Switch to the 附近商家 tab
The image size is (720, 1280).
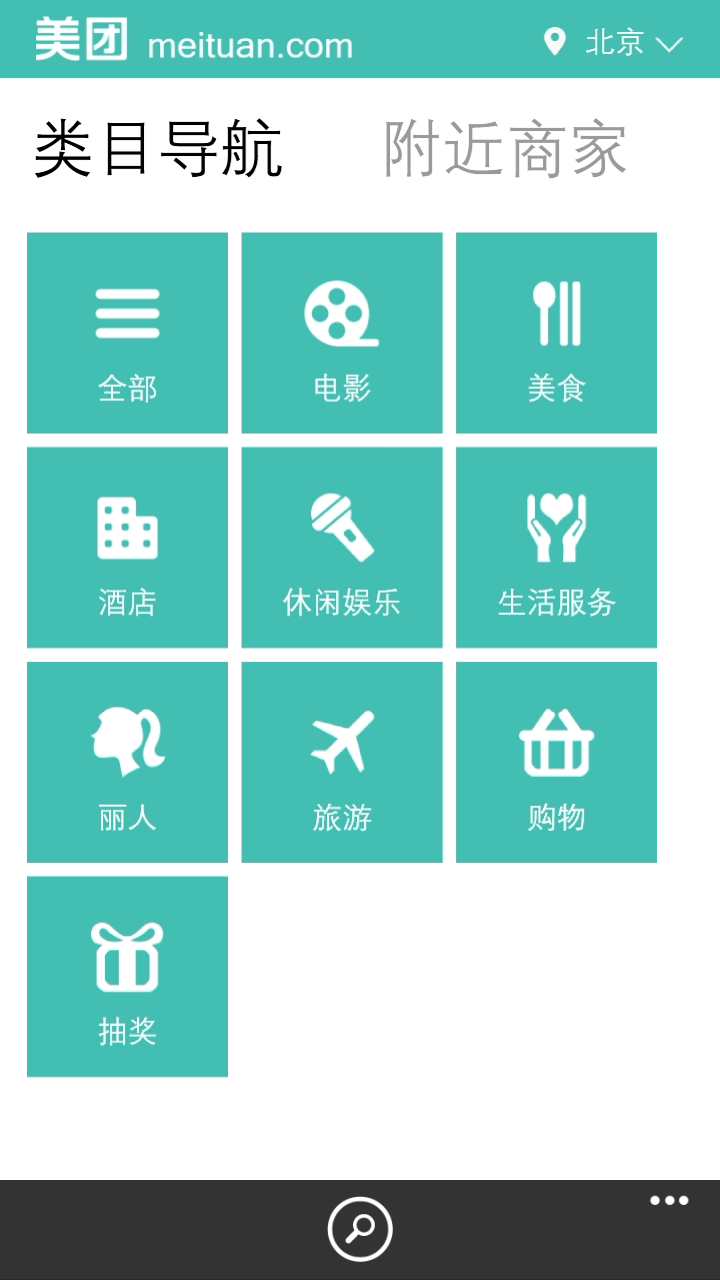tap(505, 150)
